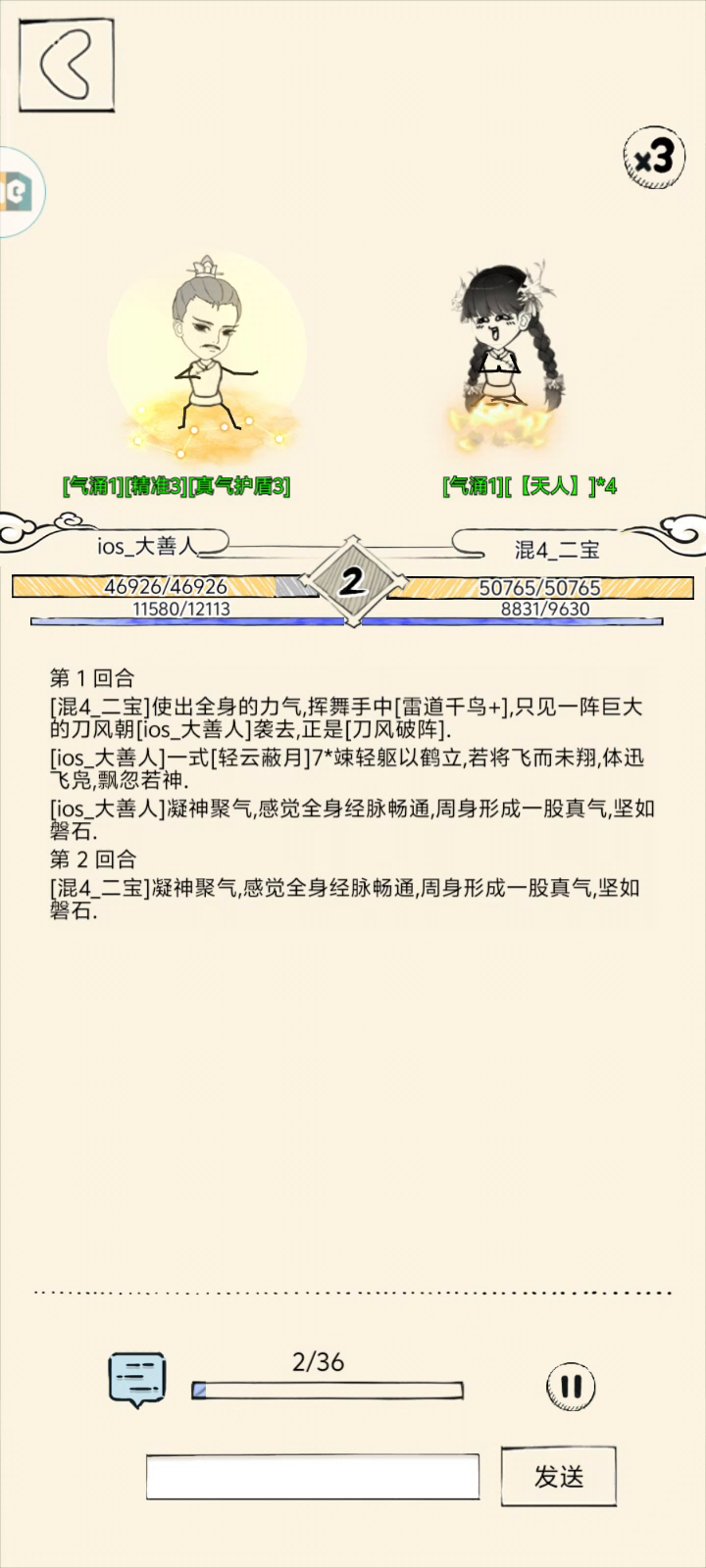
Task: Tap the message input field
Action: click(x=313, y=1476)
